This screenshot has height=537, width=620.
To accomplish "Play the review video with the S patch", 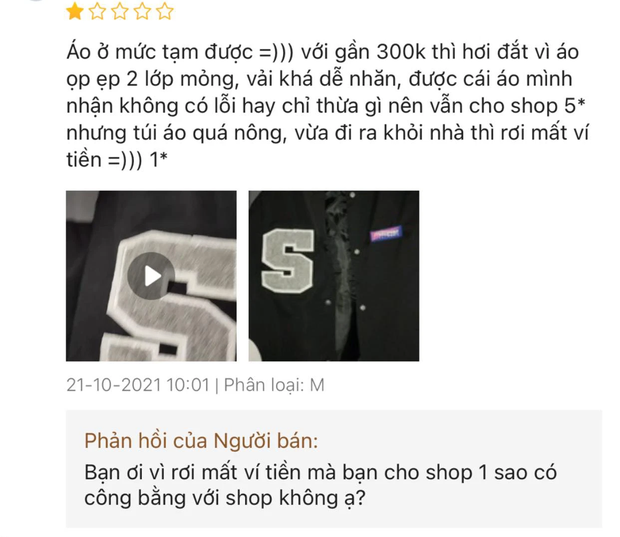I will click(151, 276).
